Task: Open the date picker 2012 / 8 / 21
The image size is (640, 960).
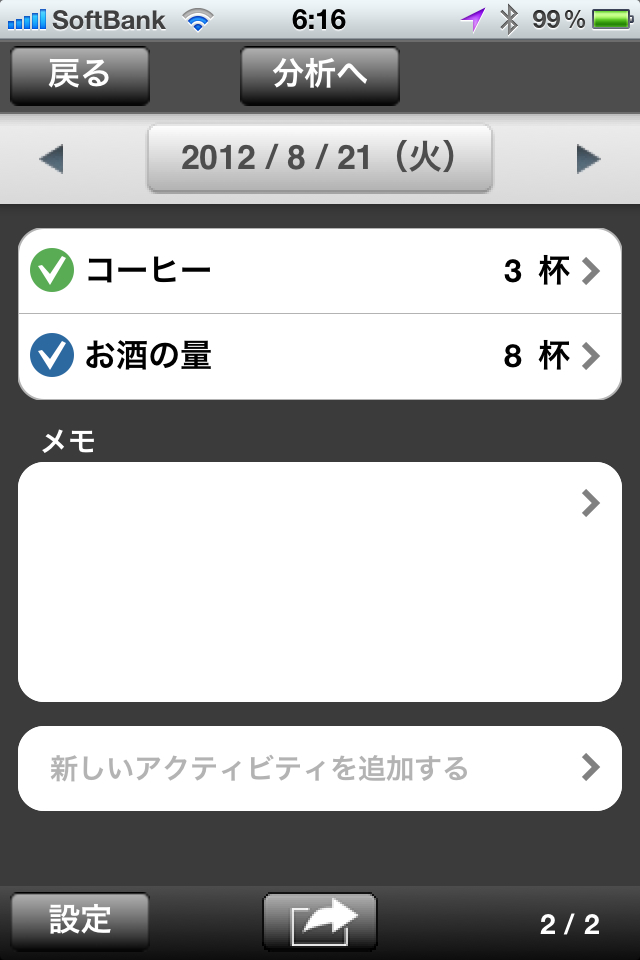Action: click(320, 158)
